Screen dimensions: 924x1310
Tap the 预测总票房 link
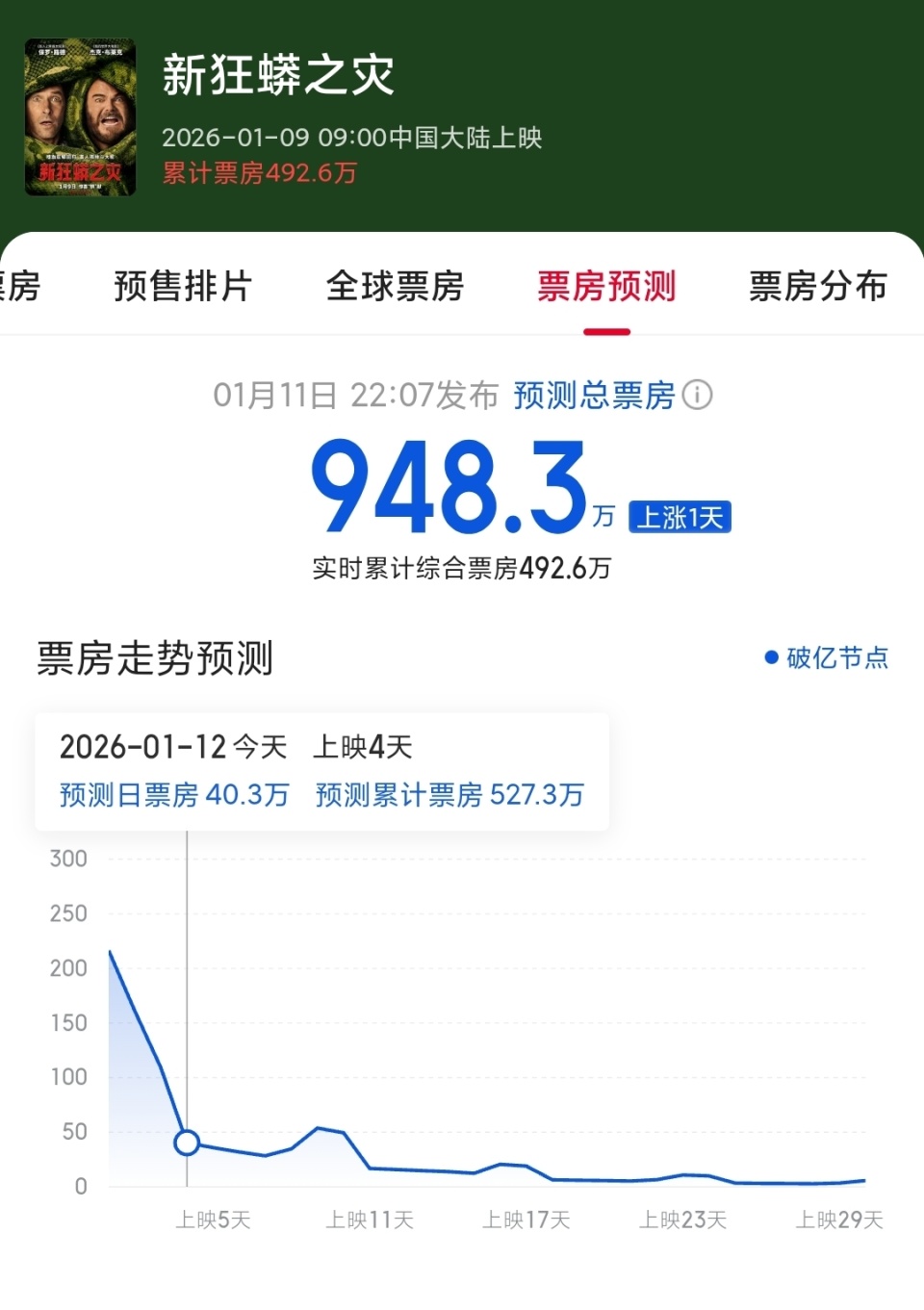[x=594, y=395]
